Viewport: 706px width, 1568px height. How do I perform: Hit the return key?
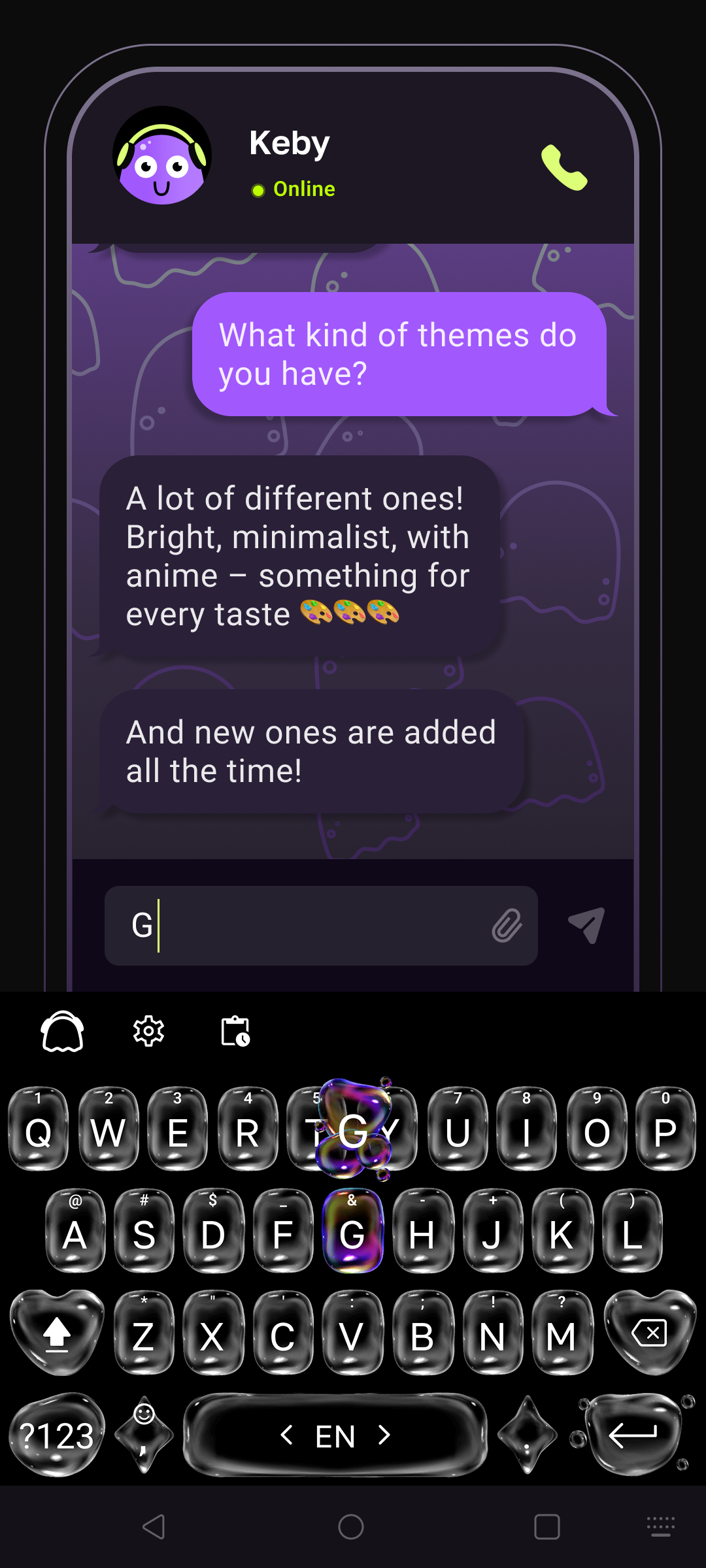coord(632,1435)
